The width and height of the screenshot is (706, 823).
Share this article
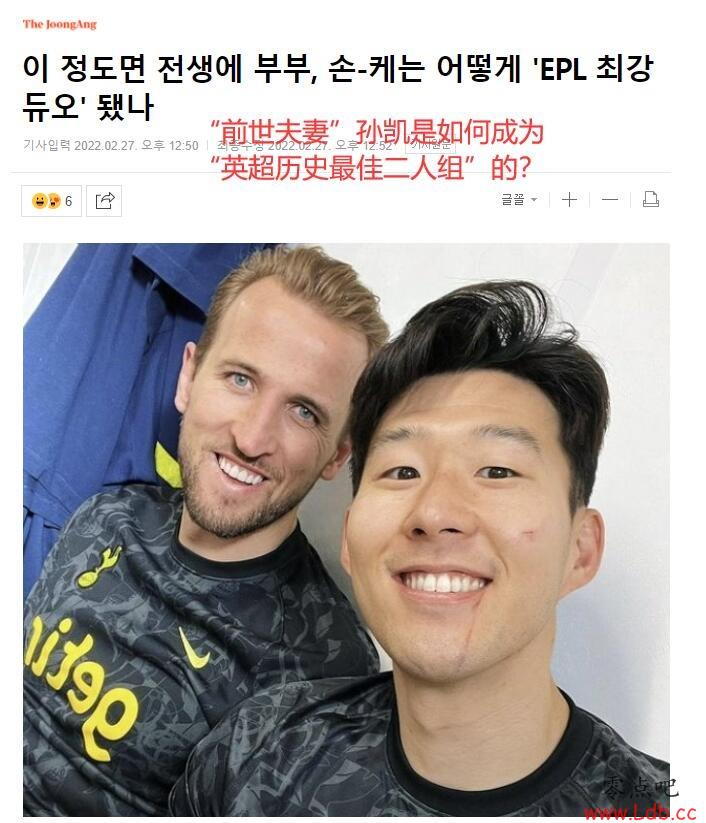104,201
